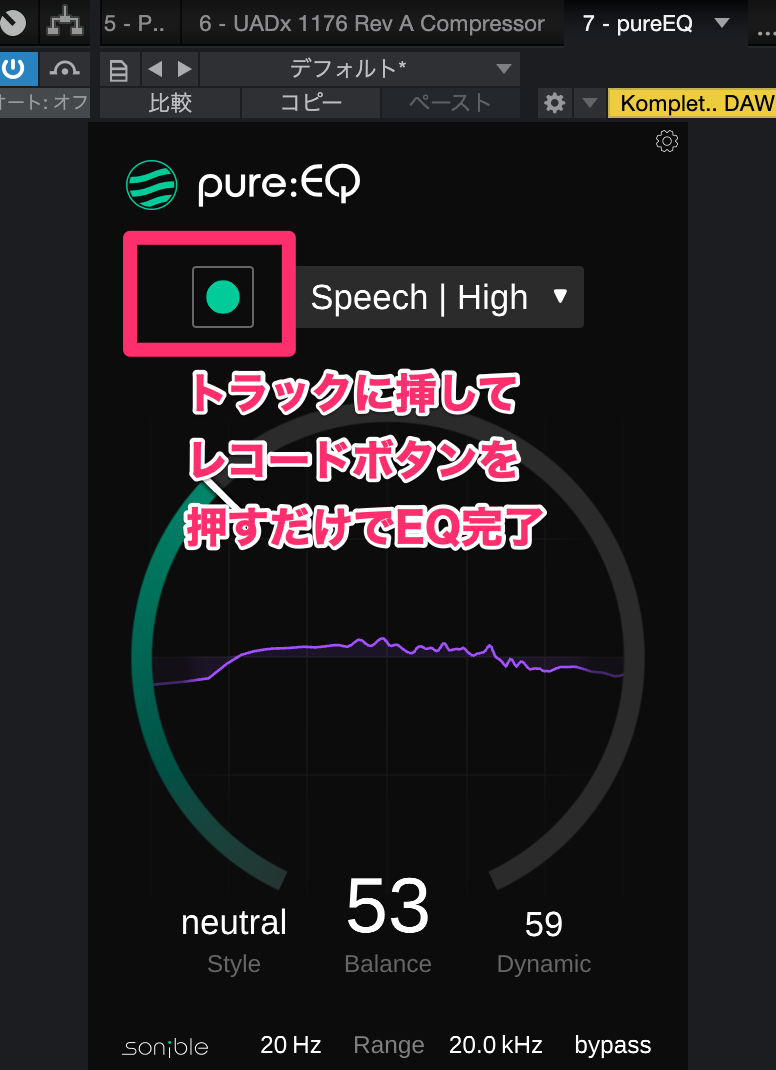Open pure:EQ settings gear
Image resolution: width=776 pixels, height=1070 pixels.
[x=666, y=141]
